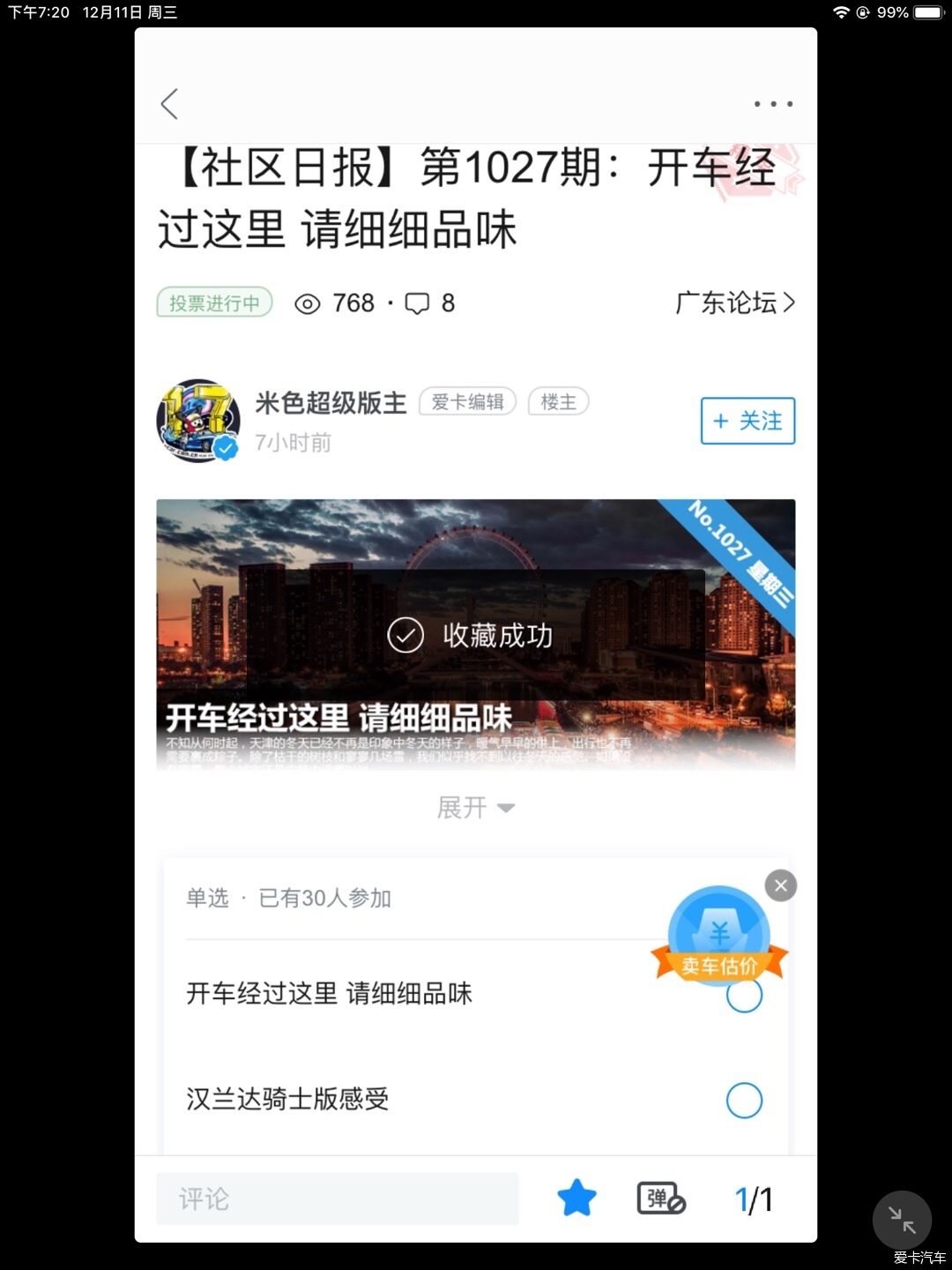Image resolution: width=952 pixels, height=1270 pixels.
Task: Select the 汉兰达骑士版感受 poll option
Action: coord(744,1100)
